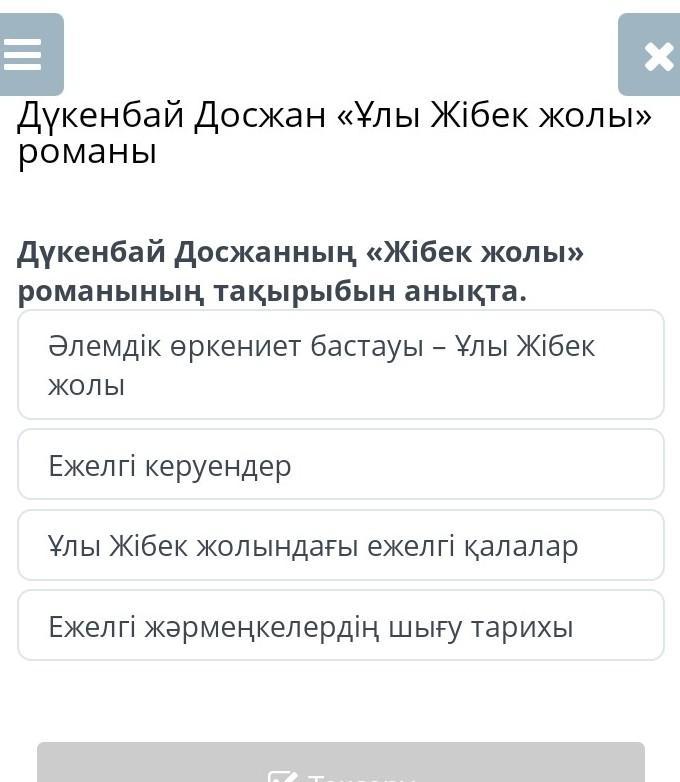This screenshot has width=680, height=782.
Task: Select answer "Әлемдік өркениет бастауы – Ұлы Жібек жолы"
Action: tap(341, 365)
